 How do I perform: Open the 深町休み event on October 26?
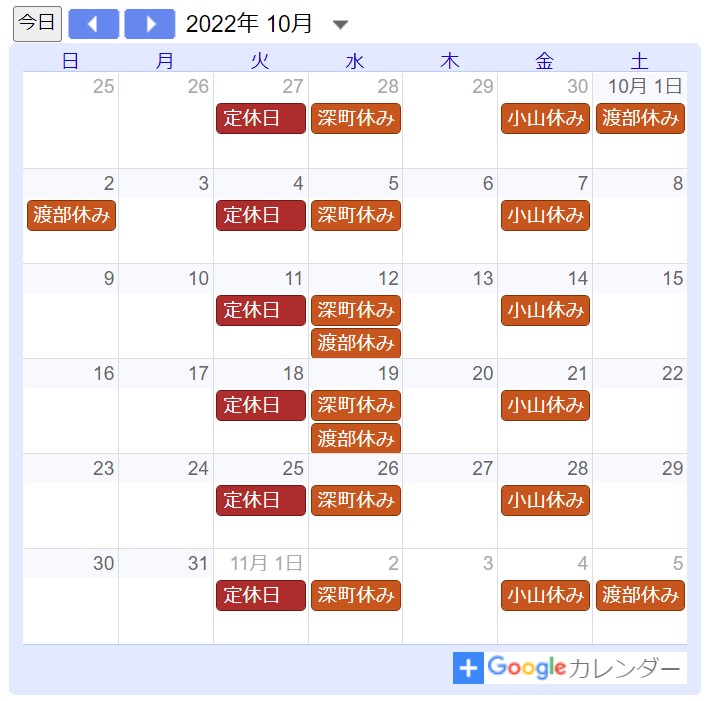(355, 500)
